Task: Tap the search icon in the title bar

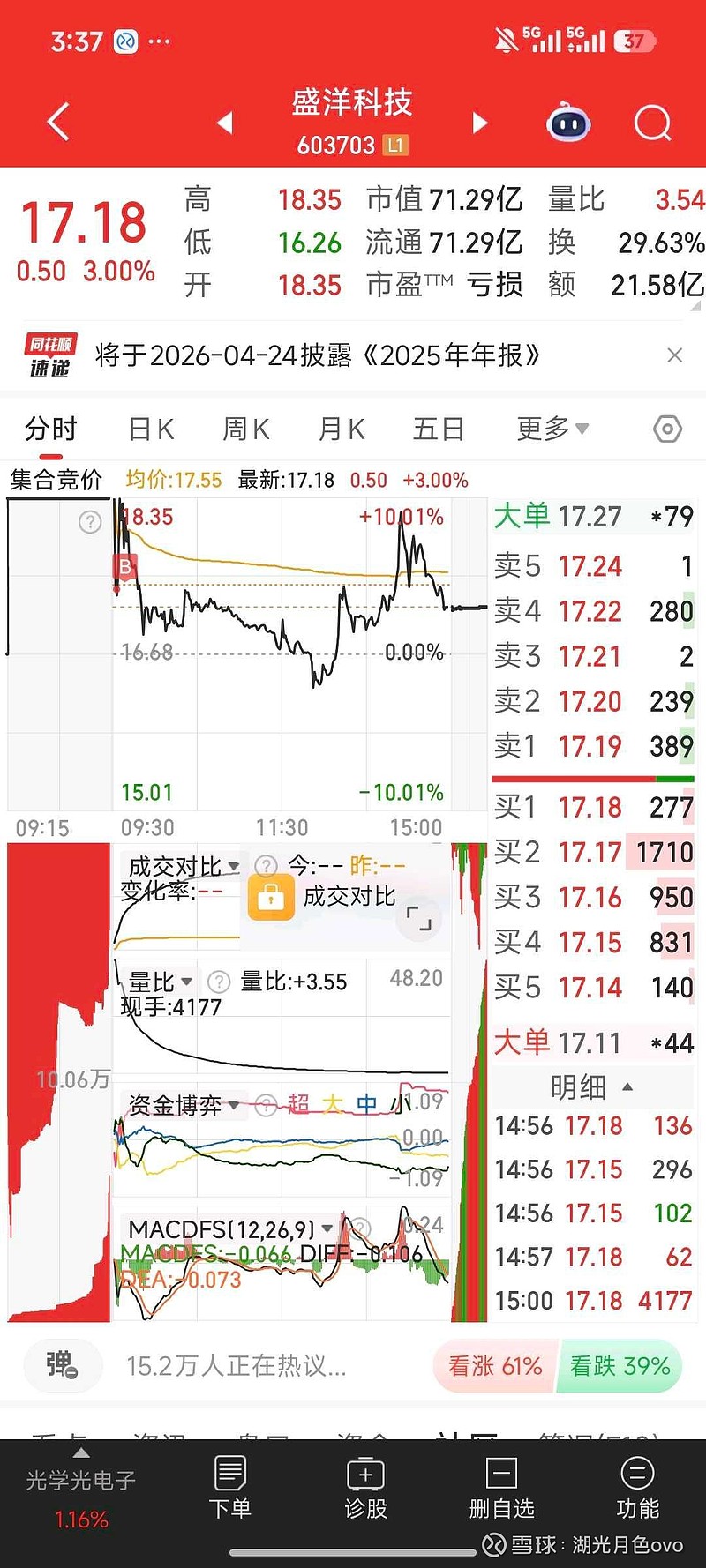Action: [652, 123]
